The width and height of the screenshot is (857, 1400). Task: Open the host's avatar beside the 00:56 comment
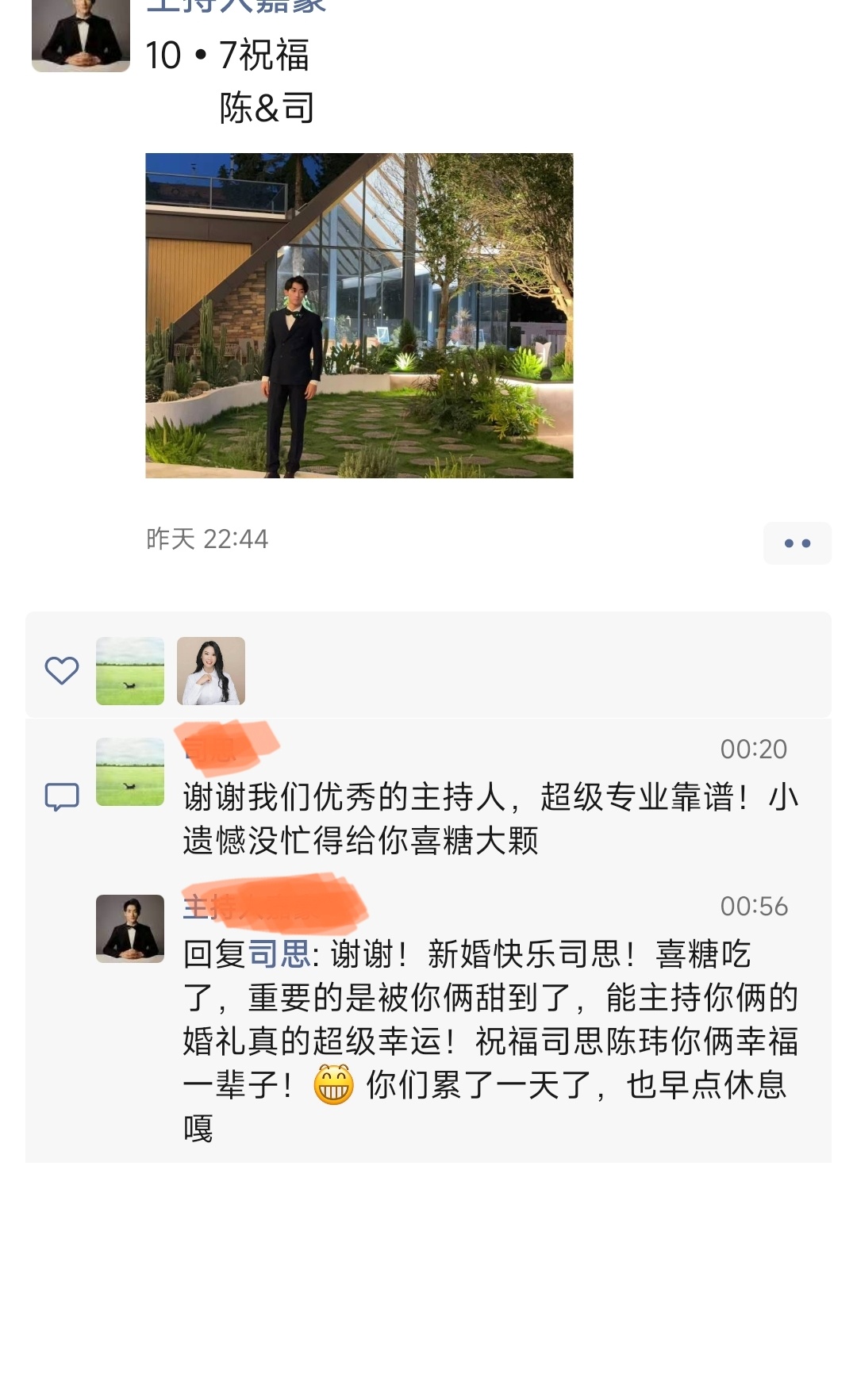point(130,929)
